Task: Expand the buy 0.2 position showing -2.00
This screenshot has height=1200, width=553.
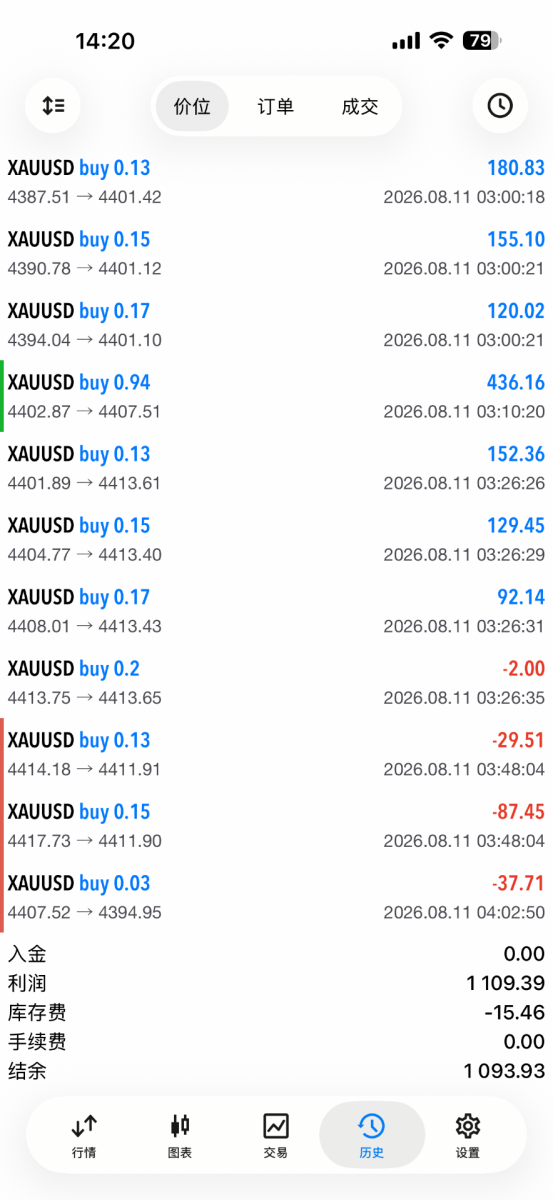Action: [x=276, y=683]
